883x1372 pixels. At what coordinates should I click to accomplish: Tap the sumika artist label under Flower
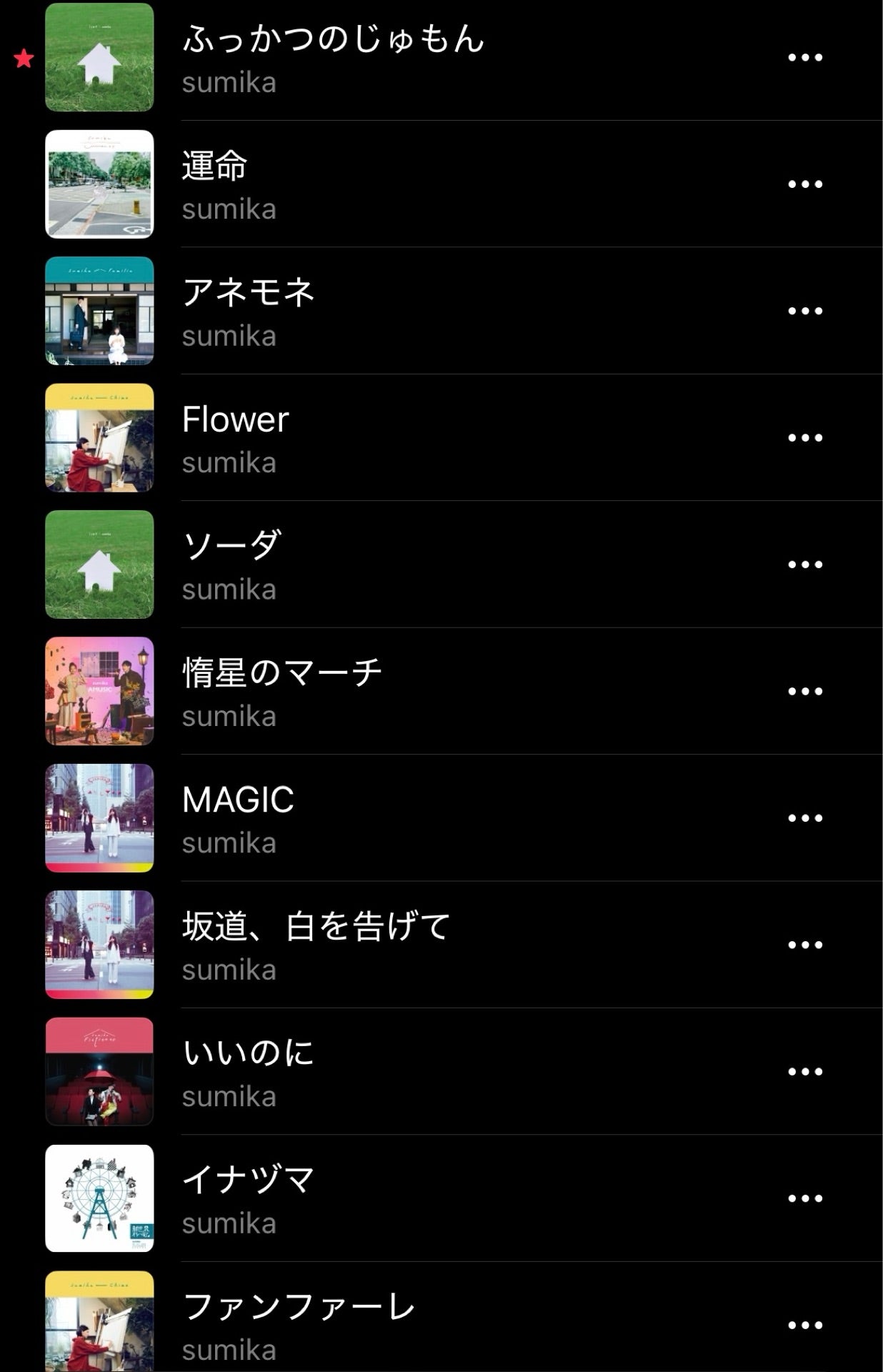pos(229,463)
